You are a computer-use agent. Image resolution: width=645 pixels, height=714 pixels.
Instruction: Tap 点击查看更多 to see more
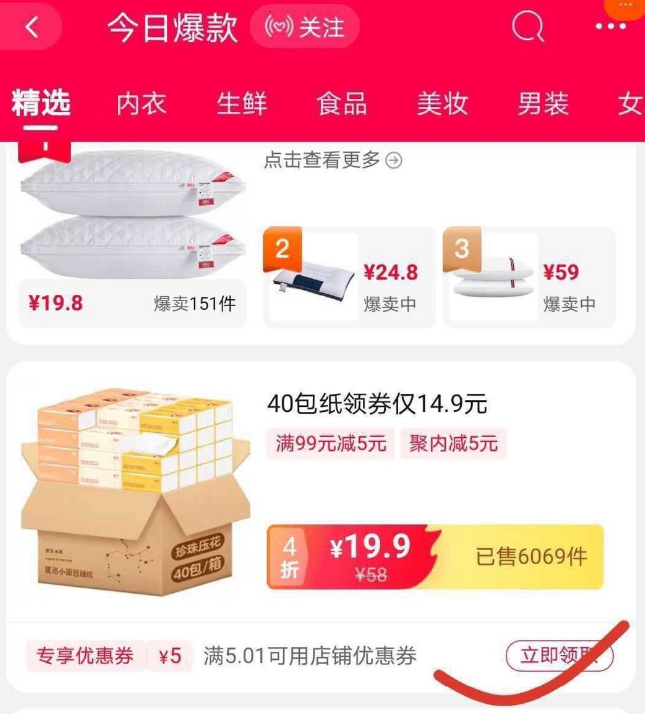333,160
